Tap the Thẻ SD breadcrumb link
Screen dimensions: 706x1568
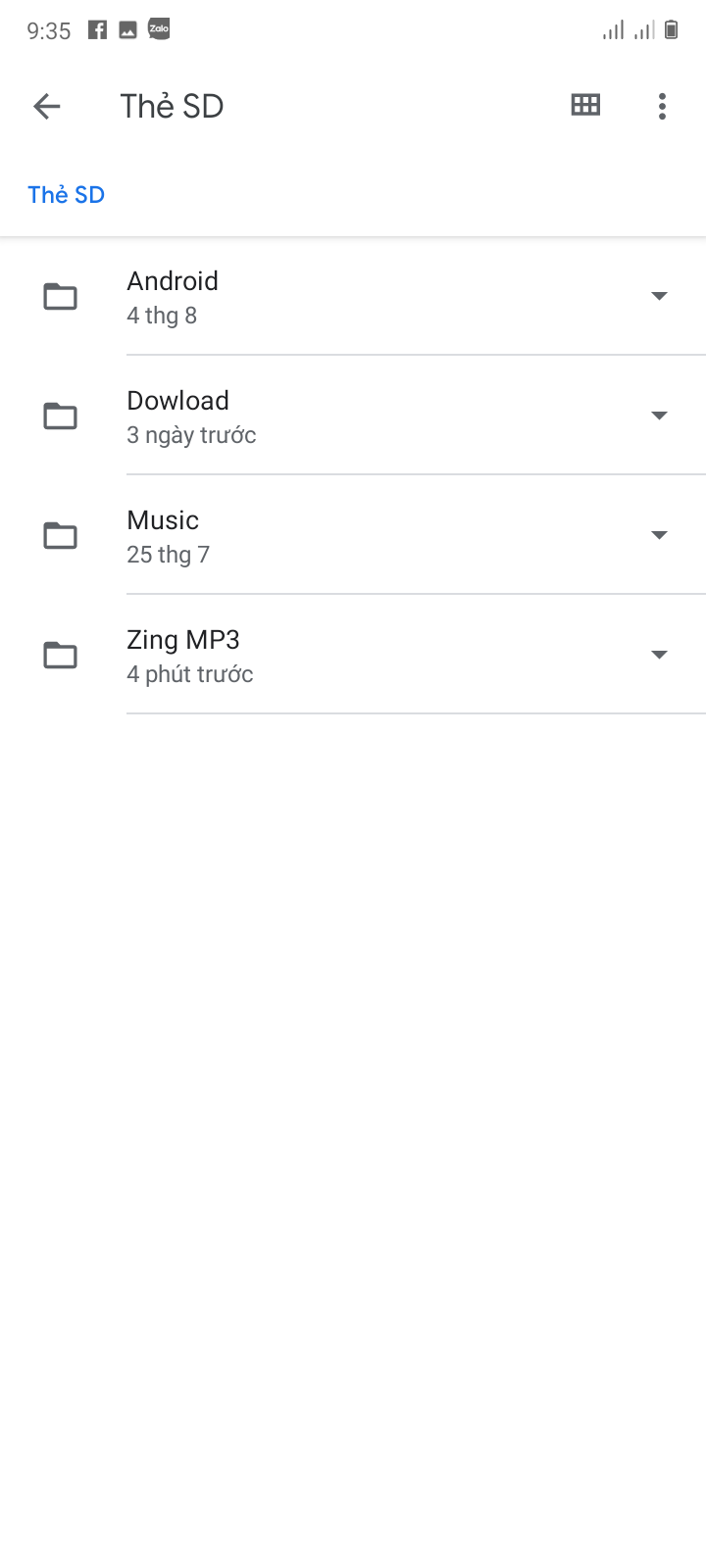[67, 195]
